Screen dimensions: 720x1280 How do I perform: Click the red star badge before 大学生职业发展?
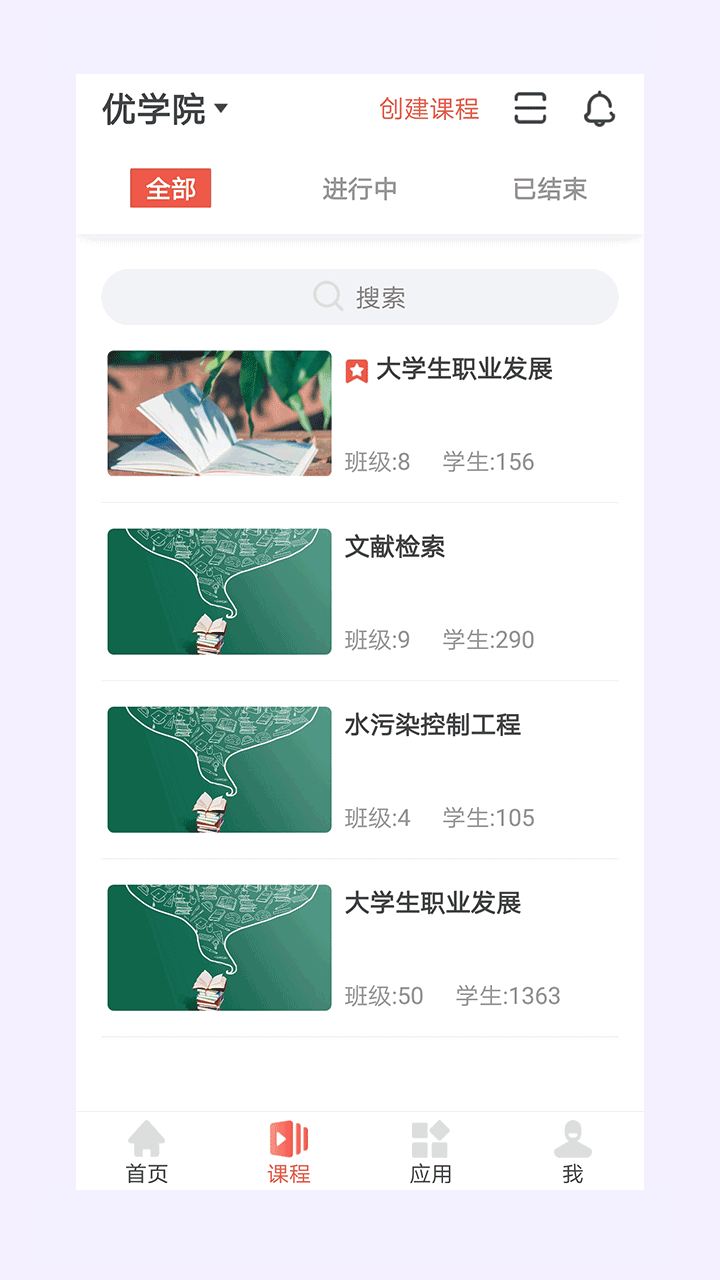[358, 369]
